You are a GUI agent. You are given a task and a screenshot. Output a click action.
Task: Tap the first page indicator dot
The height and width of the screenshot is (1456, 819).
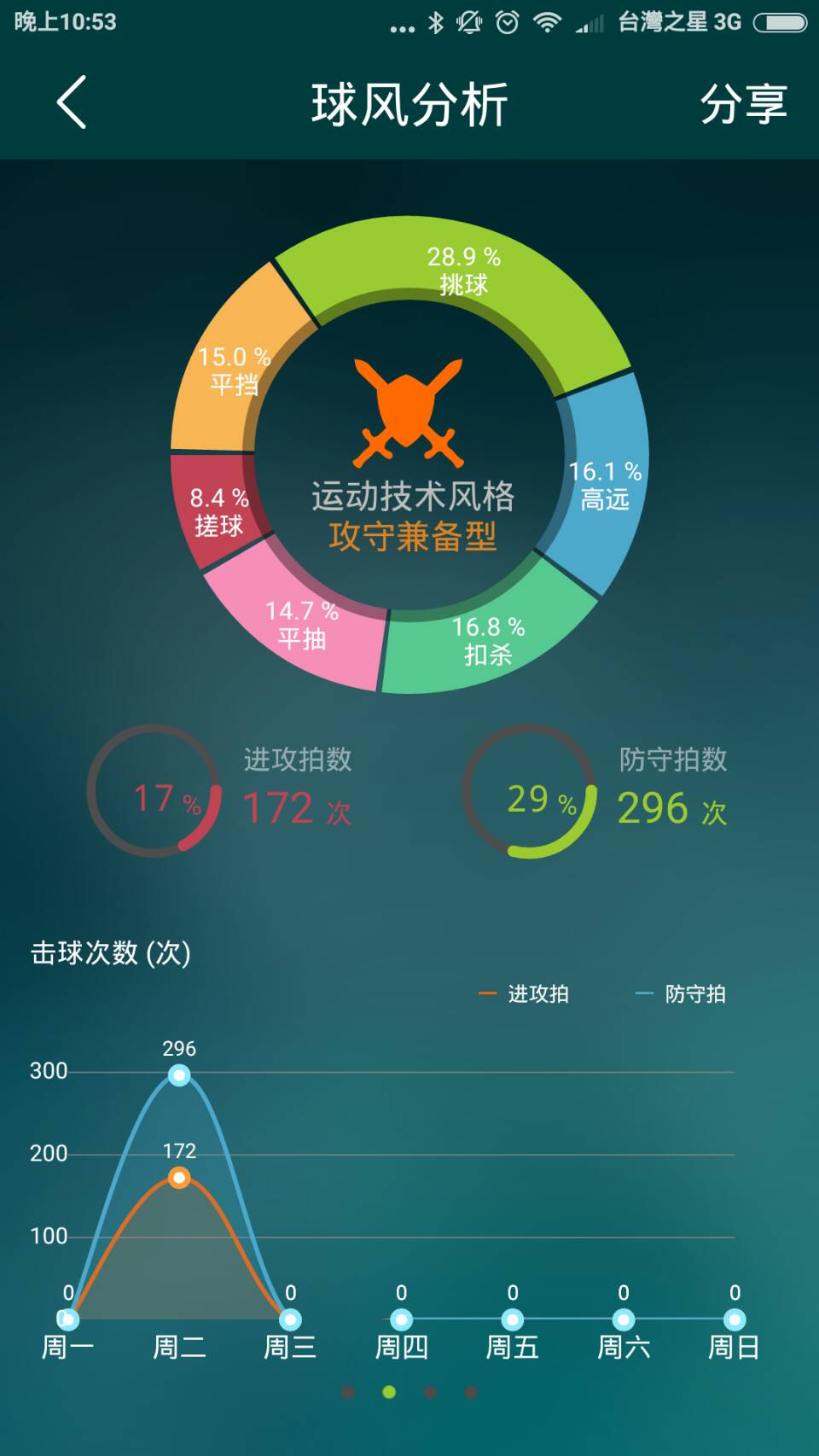coord(348,1392)
